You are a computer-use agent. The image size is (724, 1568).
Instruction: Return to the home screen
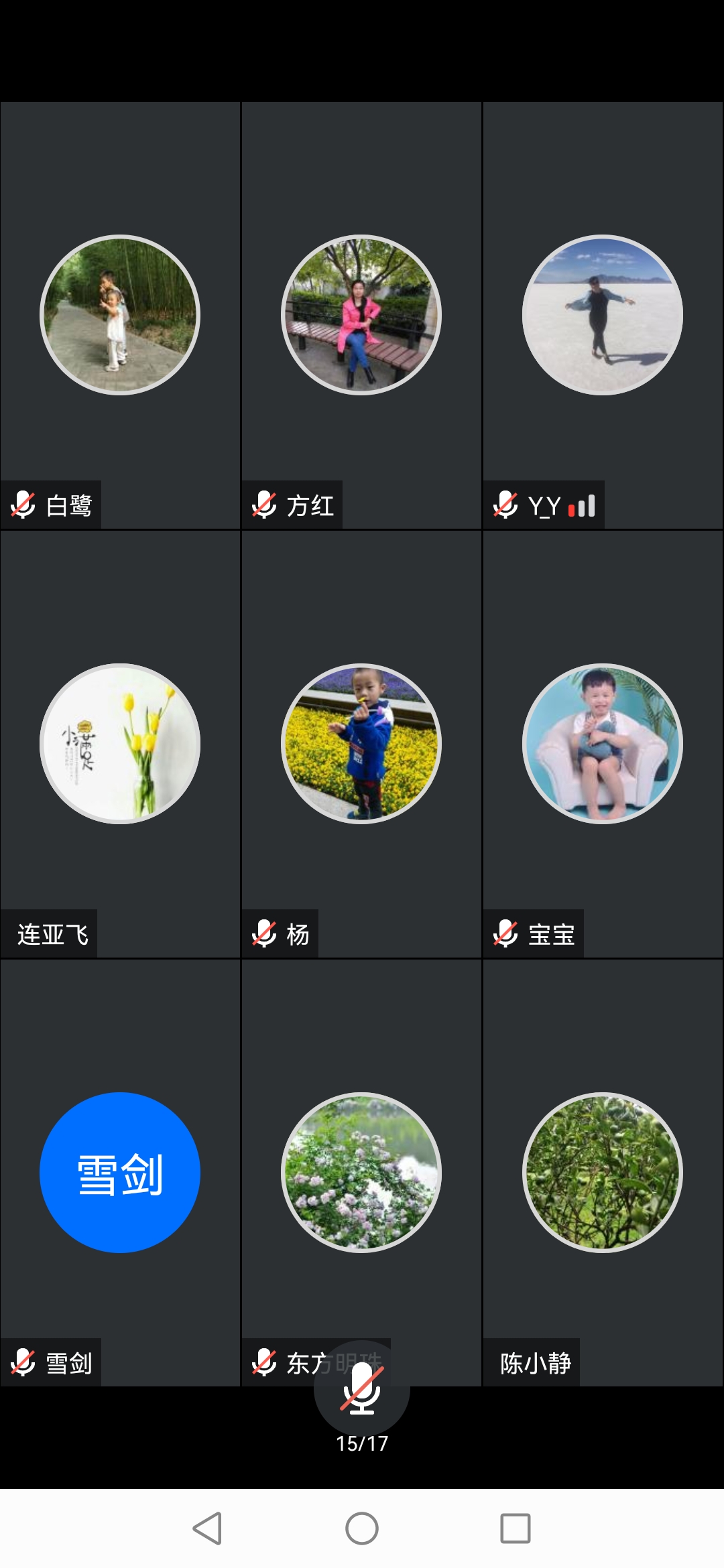[362, 1528]
